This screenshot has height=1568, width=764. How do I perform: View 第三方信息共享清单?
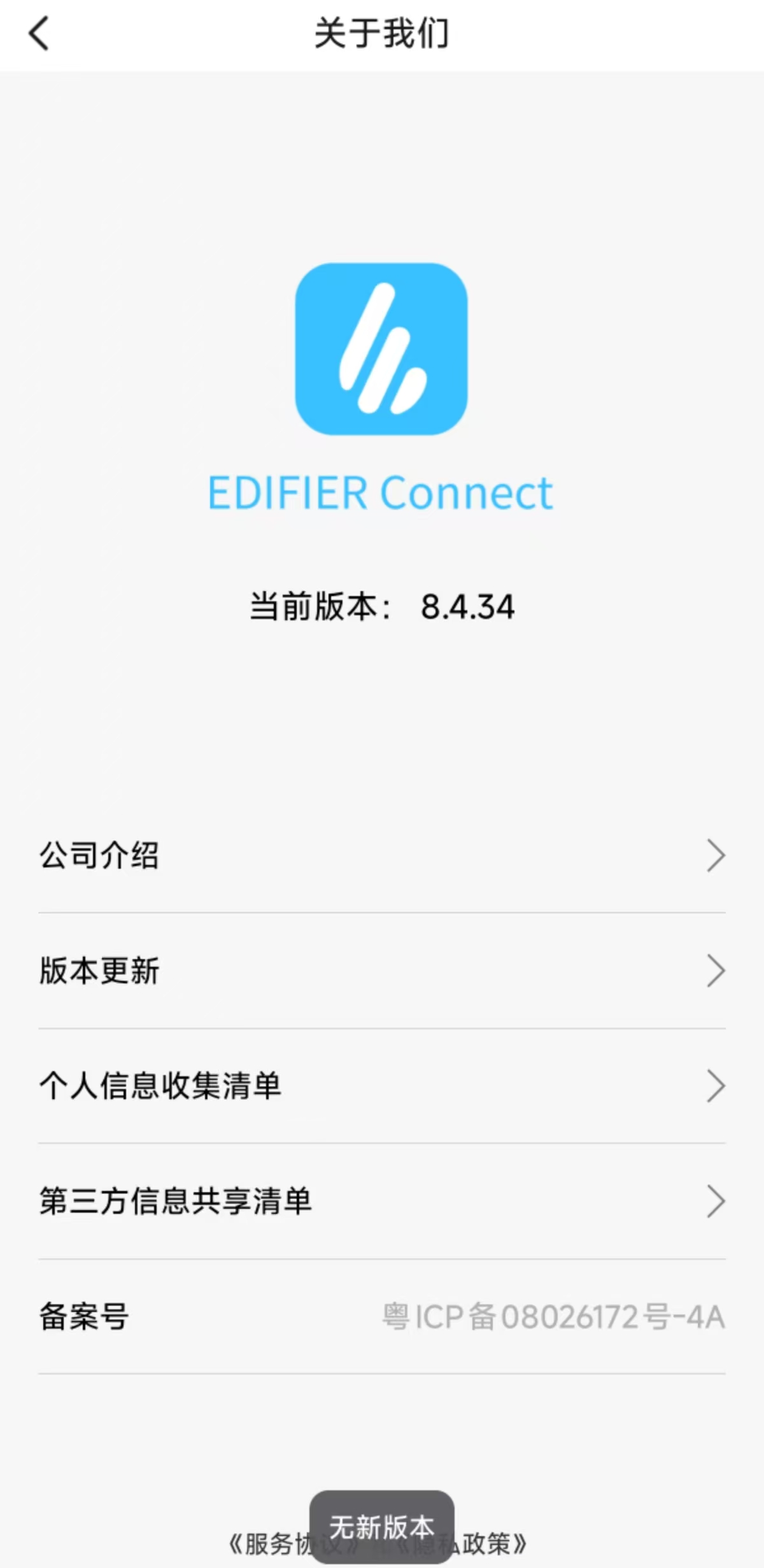click(382, 1201)
